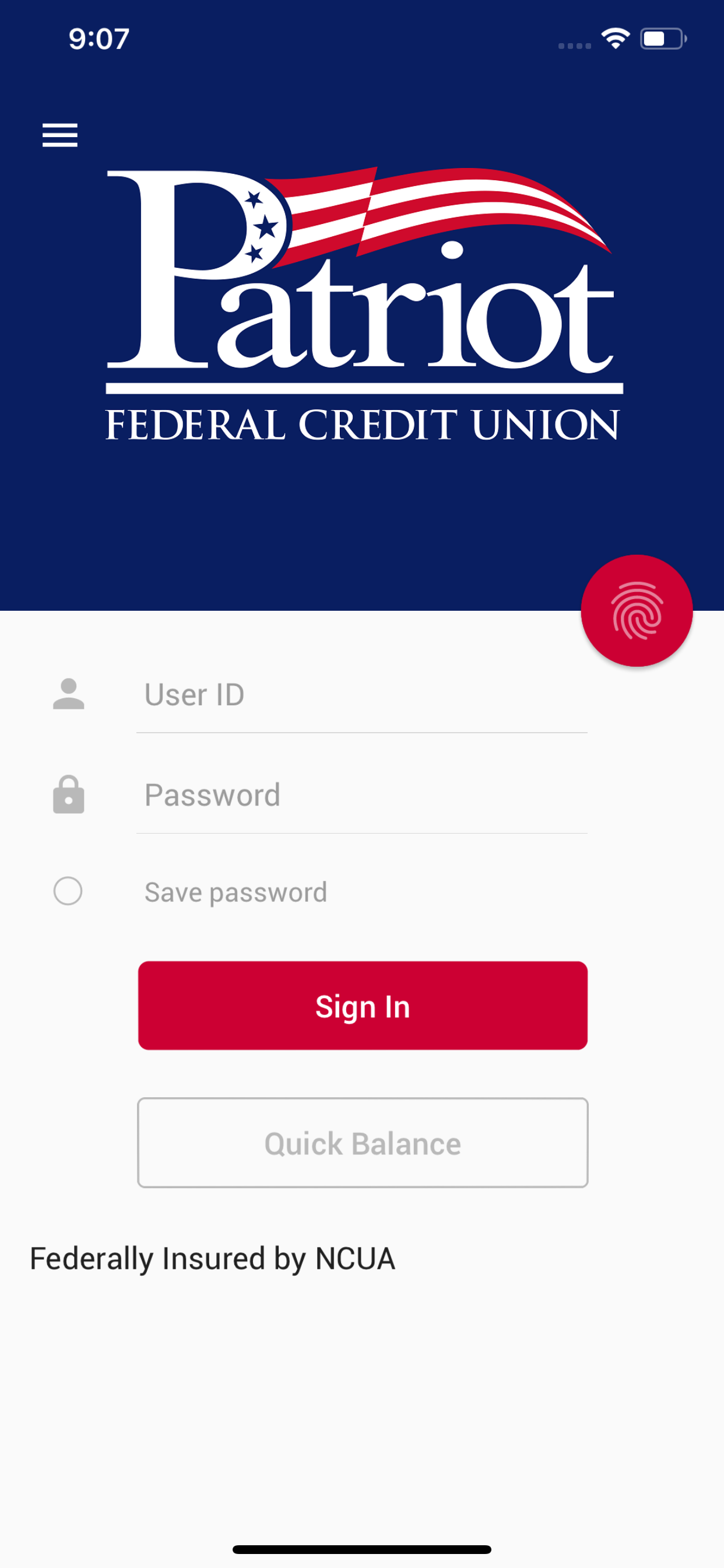Tap the clock showing 9:07
The image size is (724, 1568).
pos(99,39)
